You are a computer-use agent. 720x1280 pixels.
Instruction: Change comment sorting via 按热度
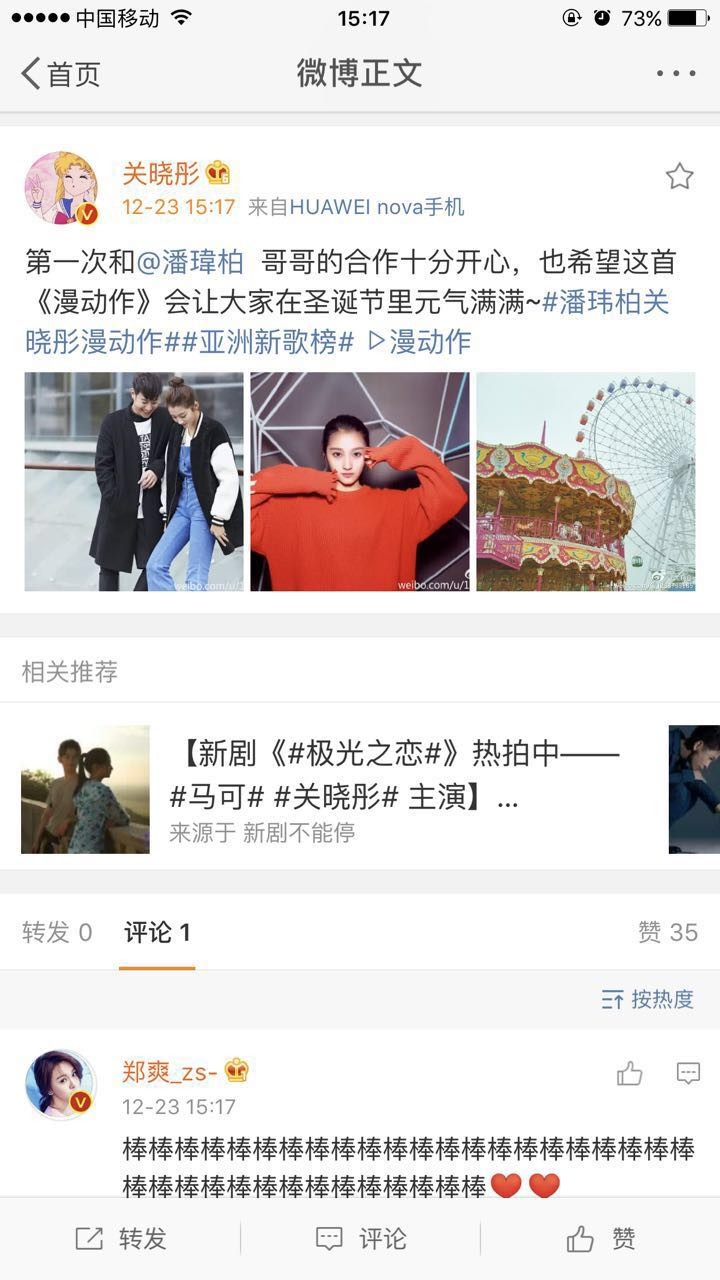pyautogui.click(x=648, y=999)
